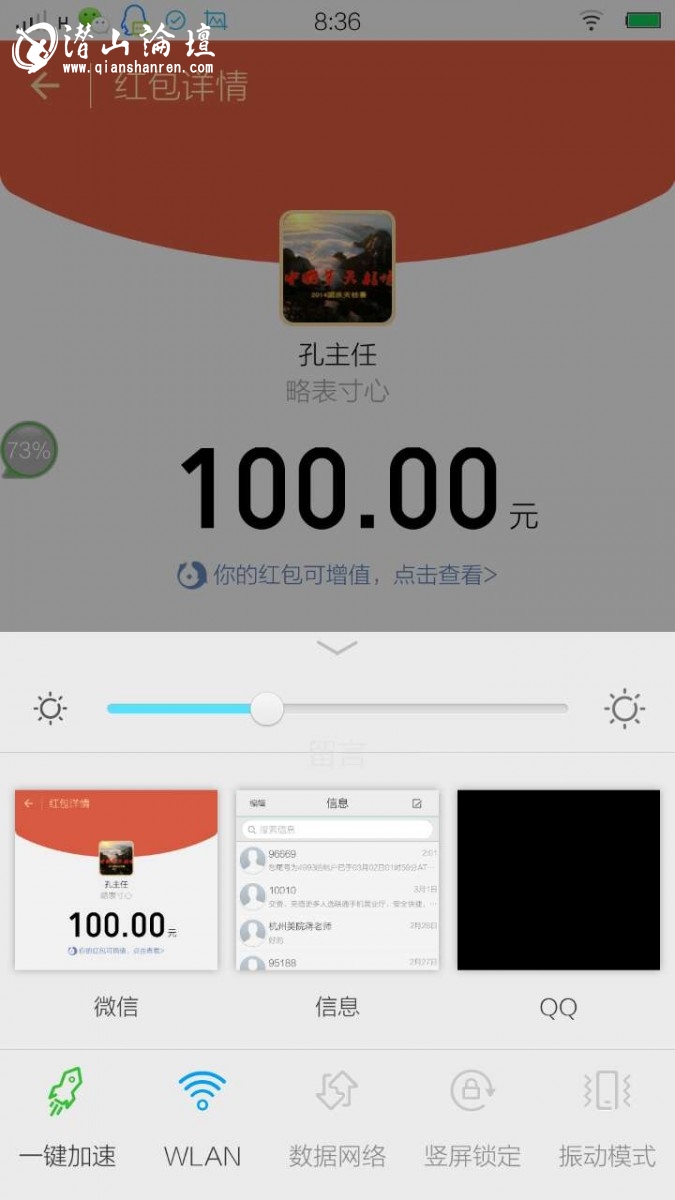Collapse the control panel with the down chevron
The image size is (675, 1200).
pyautogui.click(x=337, y=648)
